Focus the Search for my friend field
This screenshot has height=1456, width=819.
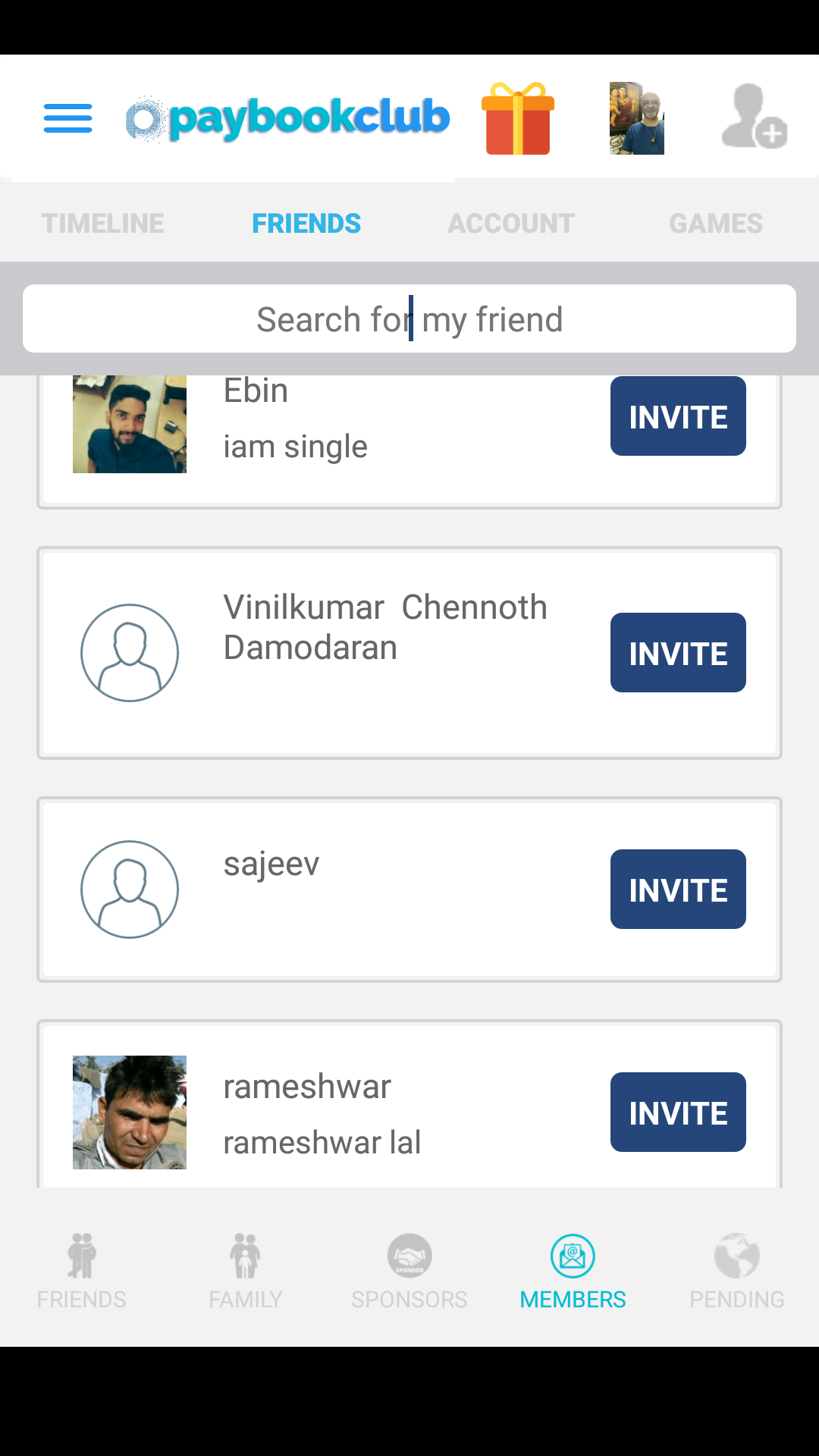[409, 318]
